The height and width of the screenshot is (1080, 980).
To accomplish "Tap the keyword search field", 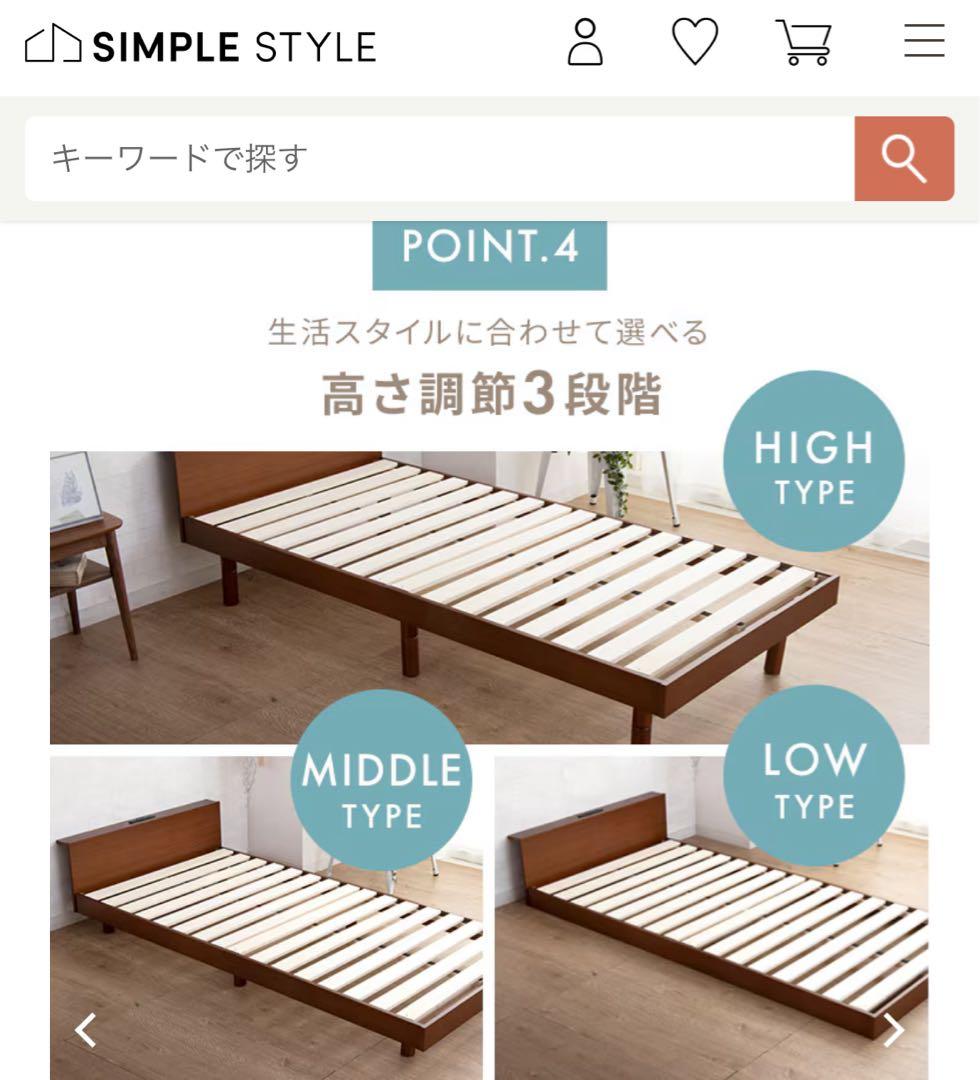I will coord(440,158).
